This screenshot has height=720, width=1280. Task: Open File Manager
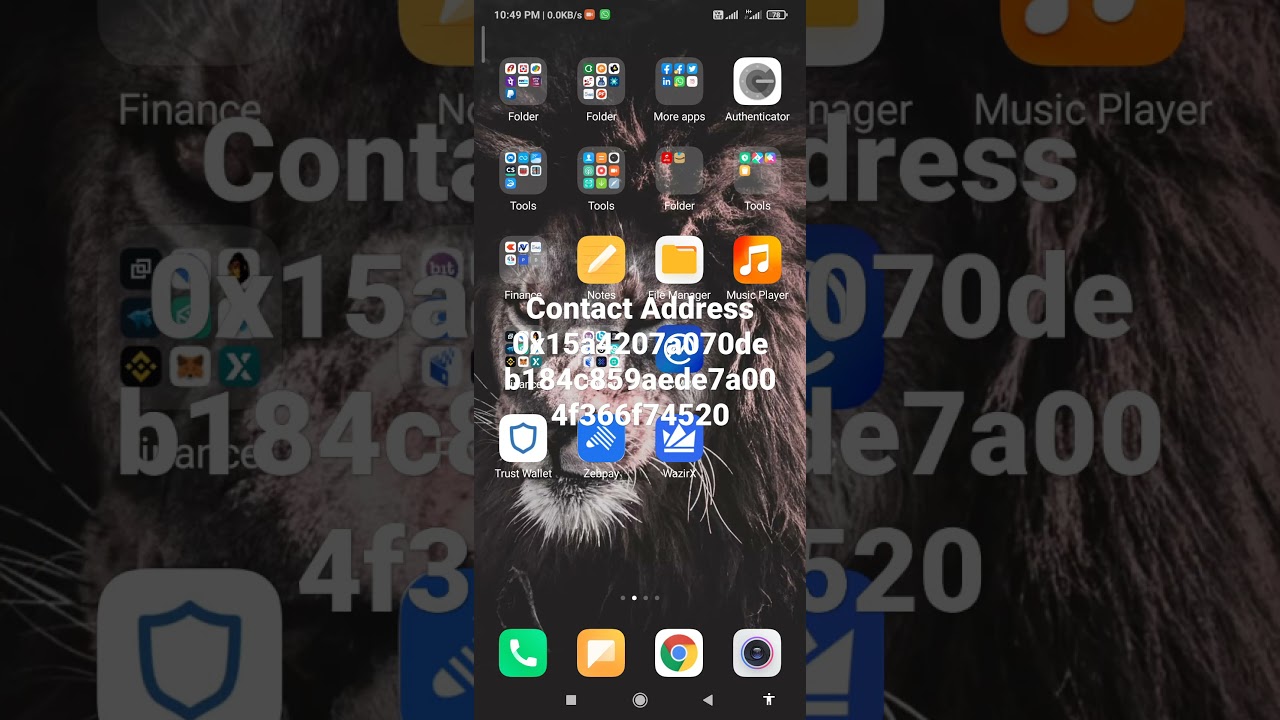tap(679, 261)
